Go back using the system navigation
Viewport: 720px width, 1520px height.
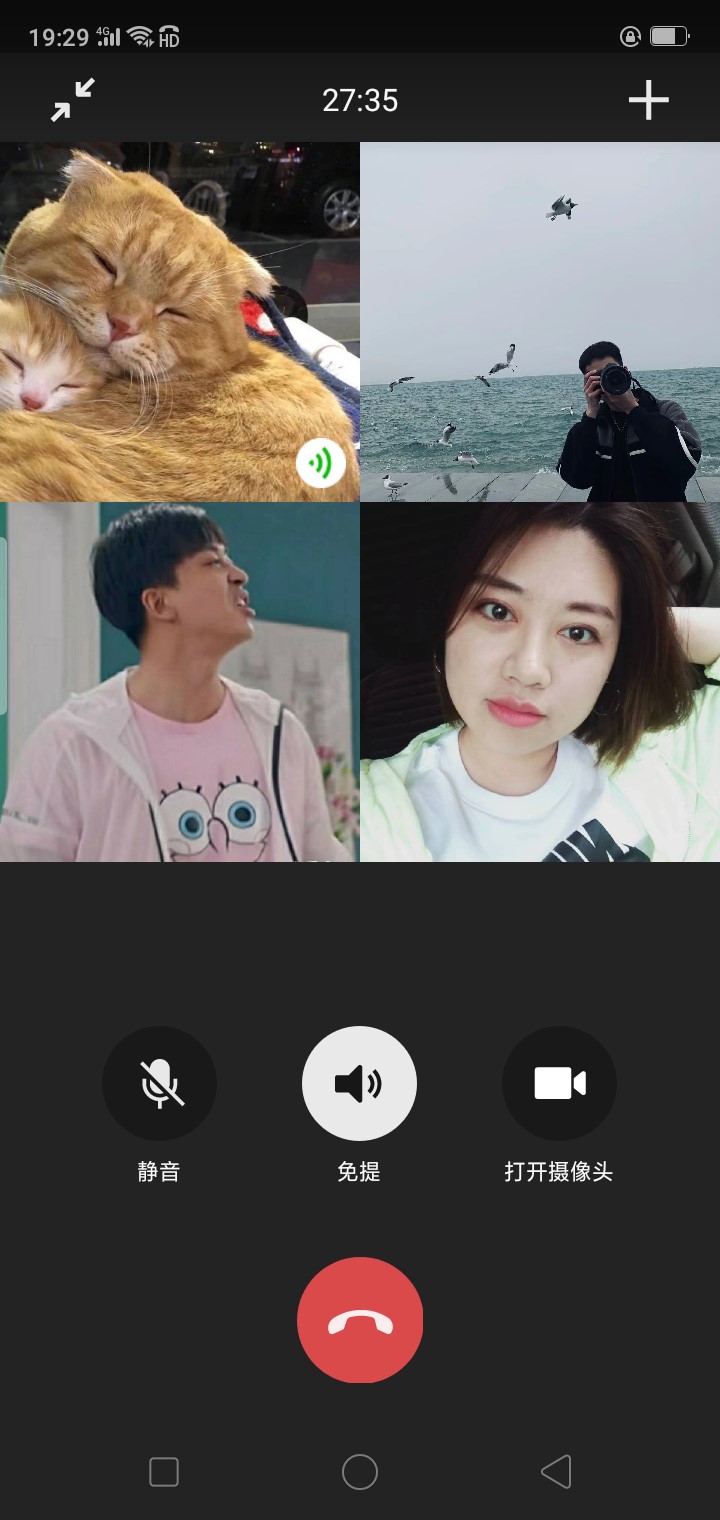click(x=556, y=1472)
